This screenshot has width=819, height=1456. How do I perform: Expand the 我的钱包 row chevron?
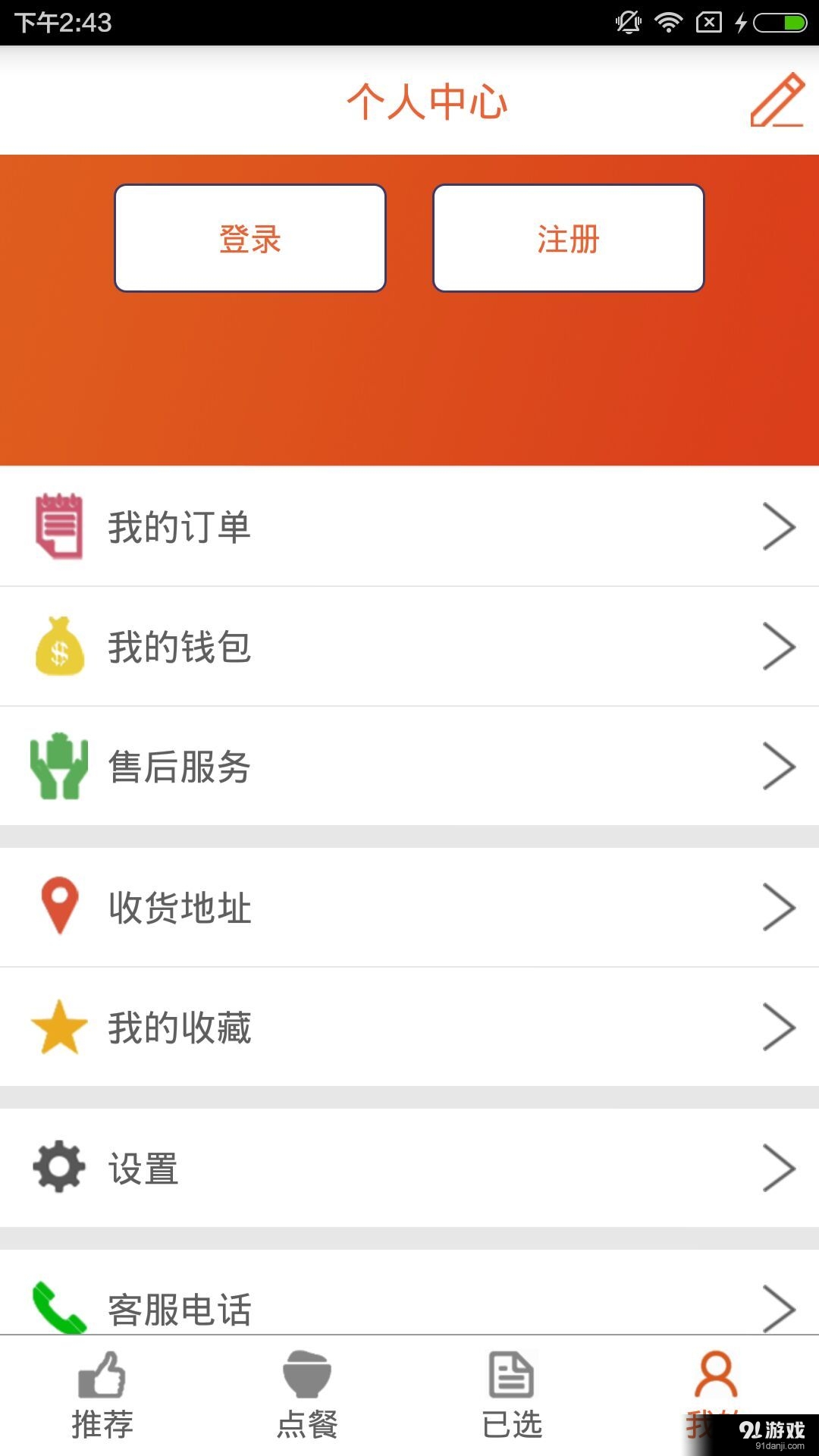(x=780, y=646)
